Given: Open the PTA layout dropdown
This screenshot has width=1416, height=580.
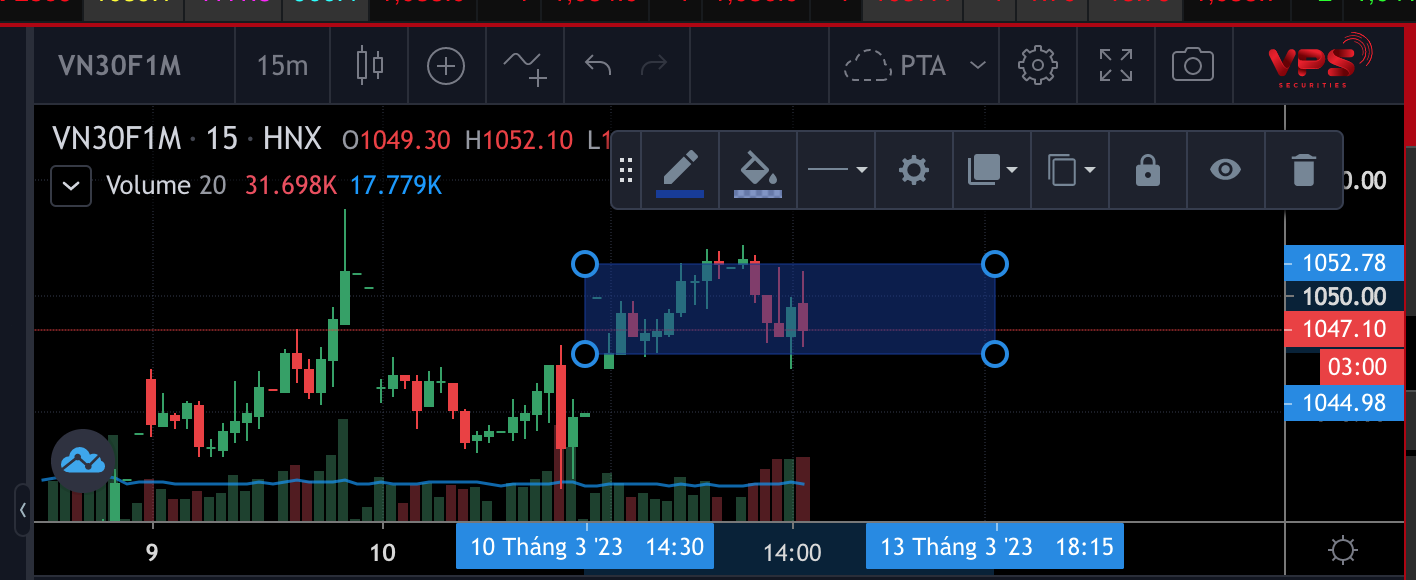Looking at the screenshot, I should 976,66.
